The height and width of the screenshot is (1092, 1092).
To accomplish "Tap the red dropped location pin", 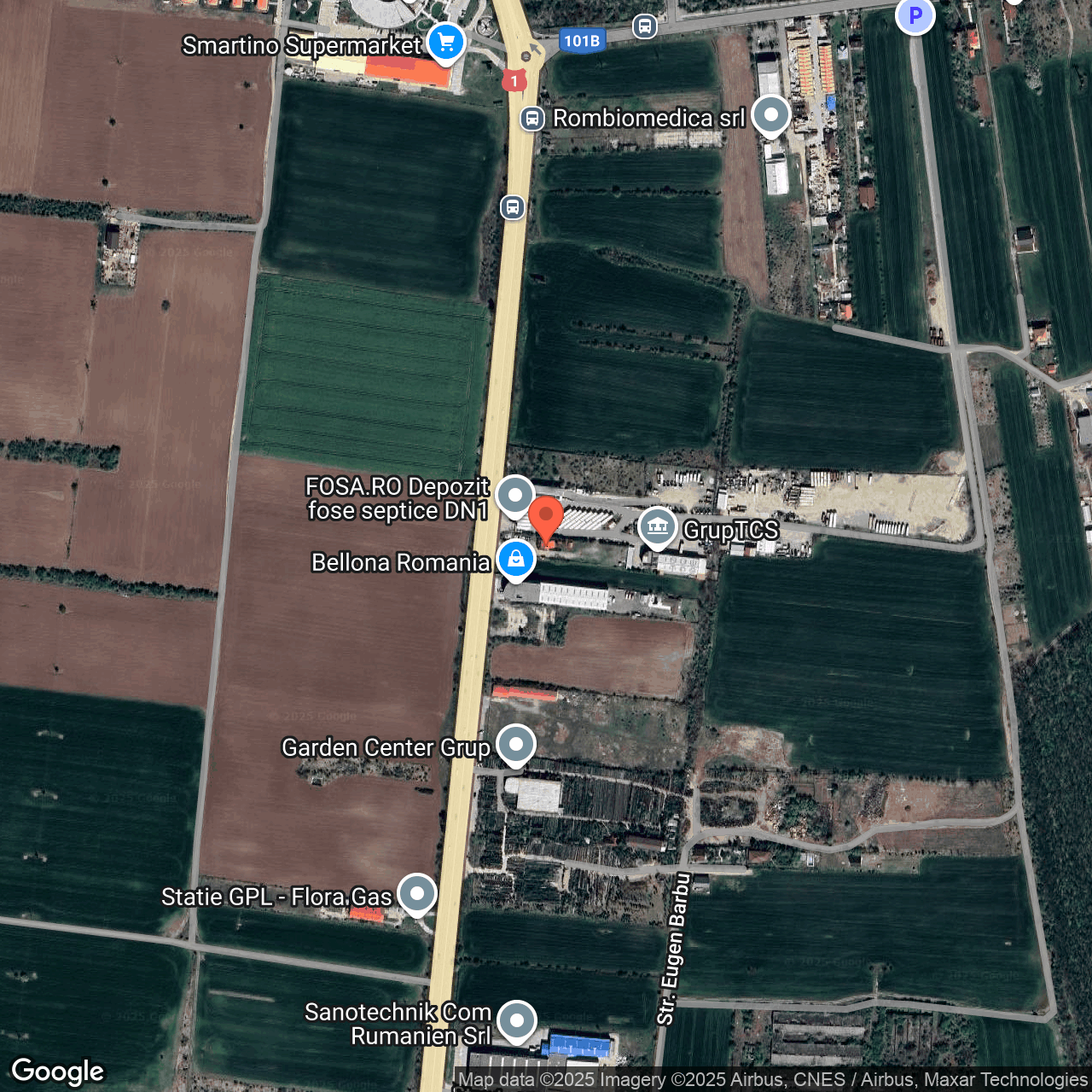I will pos(546,517).
